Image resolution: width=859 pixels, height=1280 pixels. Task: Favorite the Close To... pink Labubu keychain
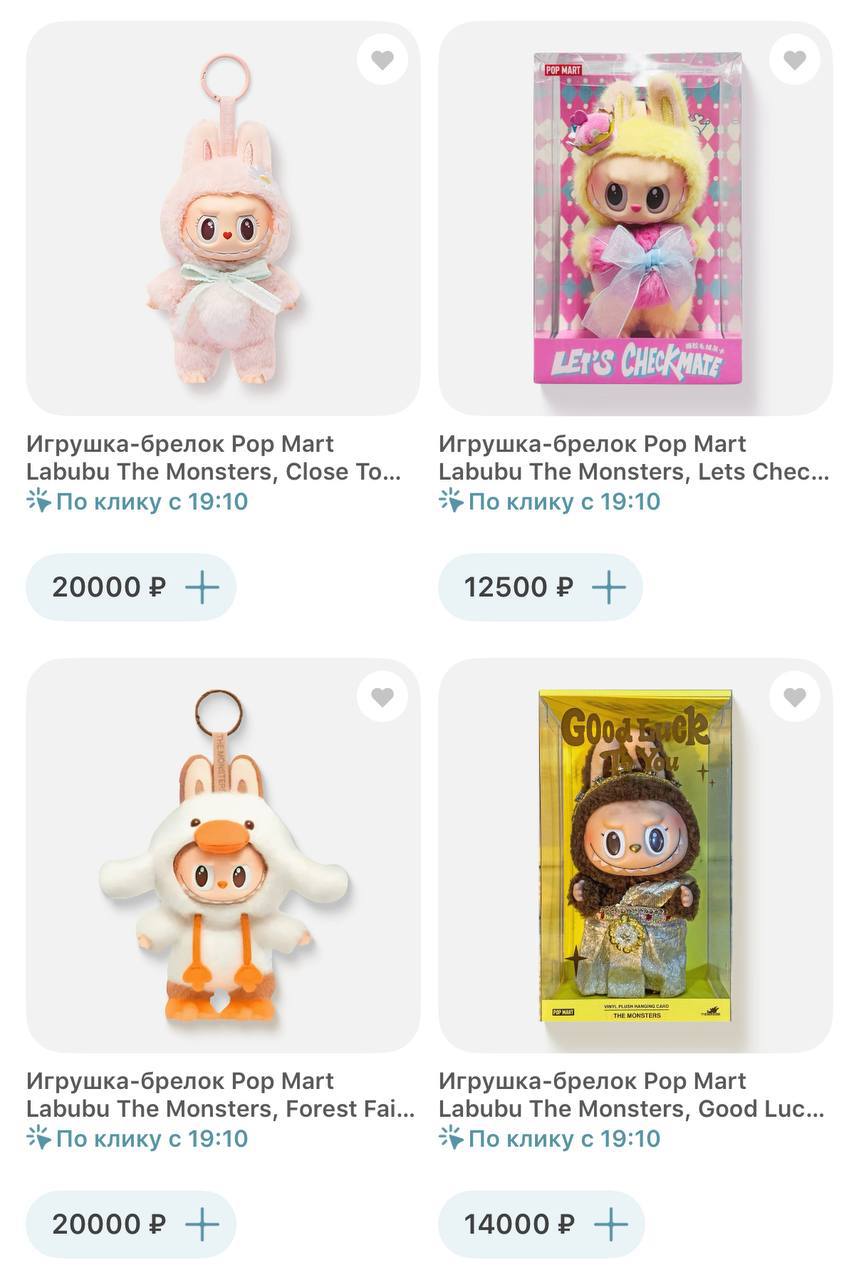coord(382,61)
